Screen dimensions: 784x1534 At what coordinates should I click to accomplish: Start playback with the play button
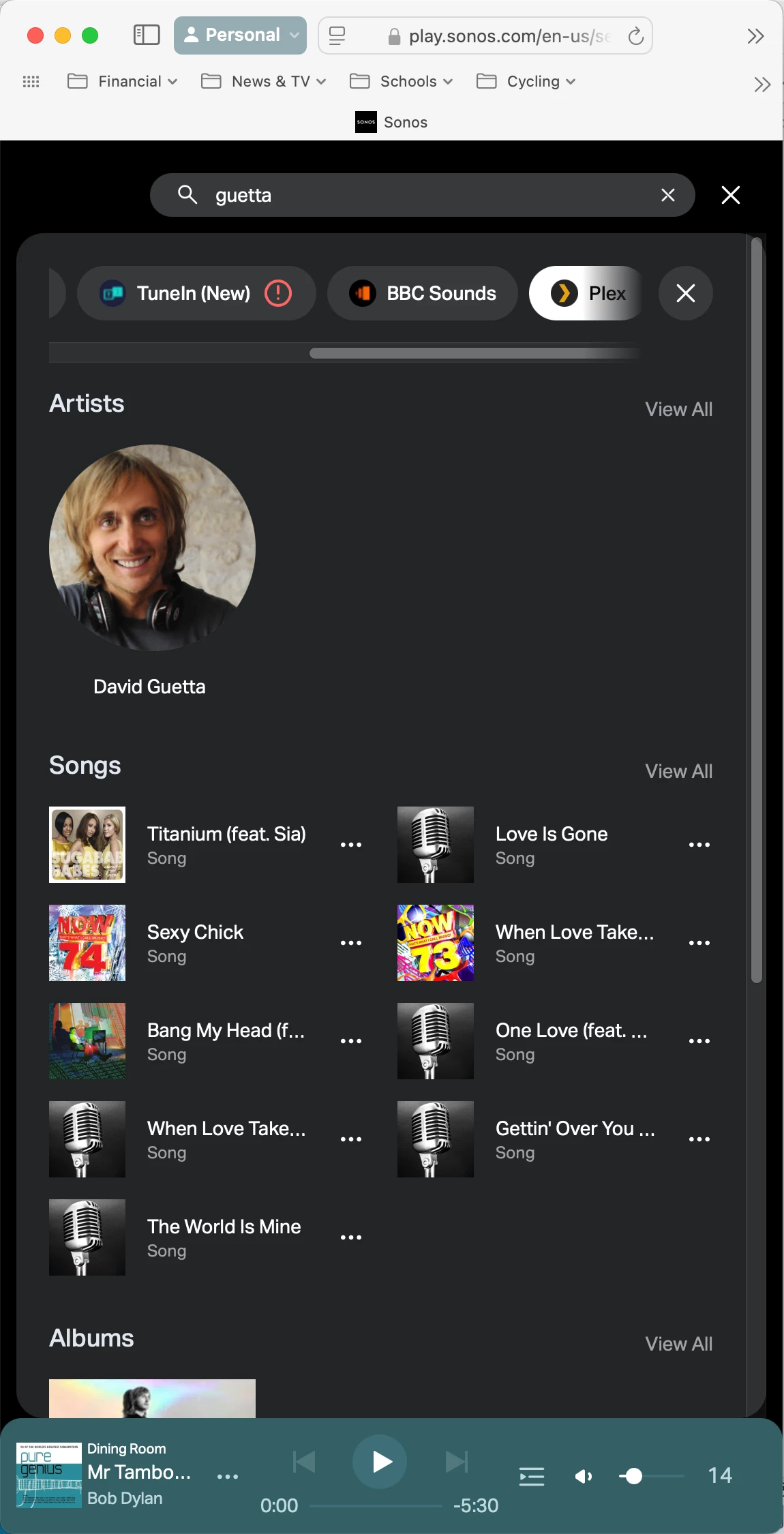point(380,1462)
